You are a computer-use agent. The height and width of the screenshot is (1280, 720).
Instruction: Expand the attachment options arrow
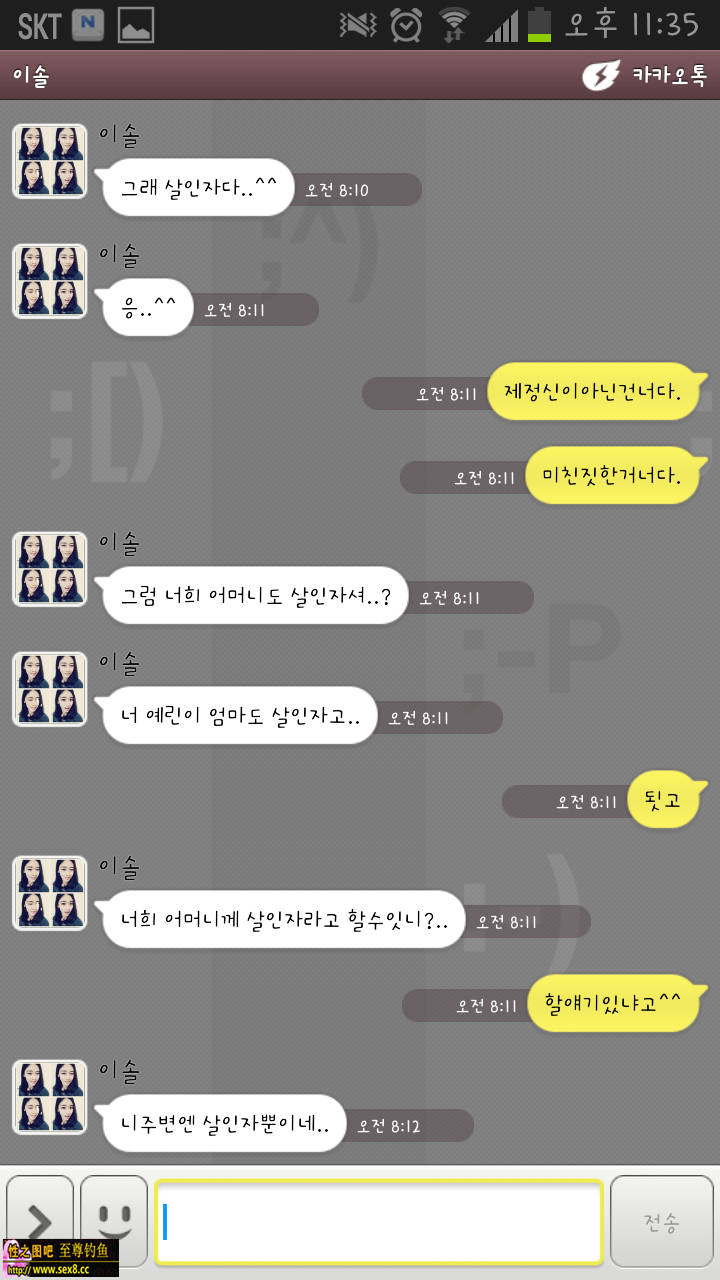click(x=40, y=1218)
